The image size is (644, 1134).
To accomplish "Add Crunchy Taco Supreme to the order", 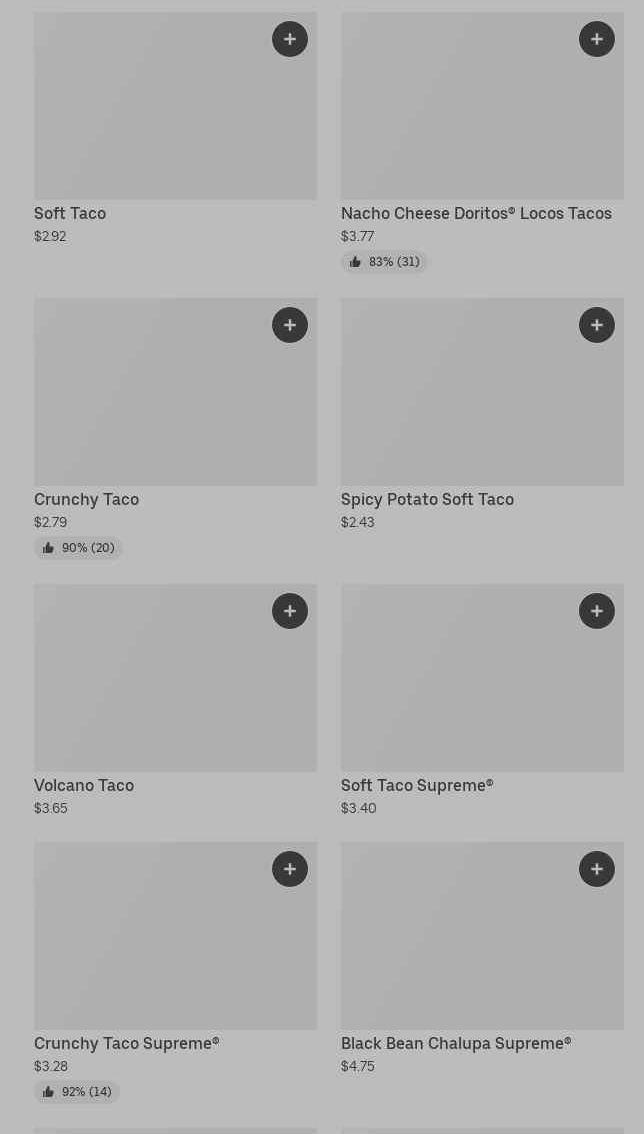I will [289, 869].
